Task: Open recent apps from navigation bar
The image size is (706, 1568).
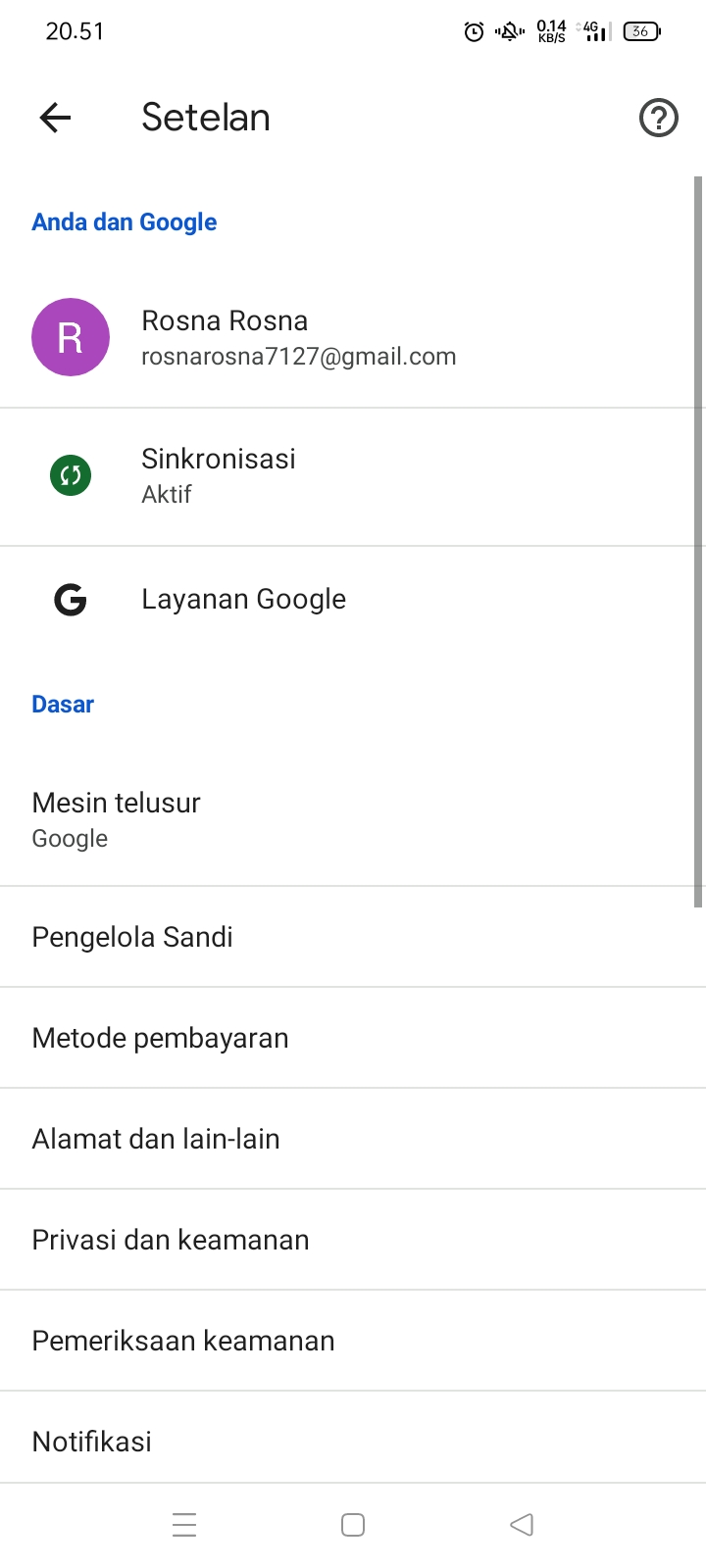Action: pyautogui.click(x=184, y=1525)
